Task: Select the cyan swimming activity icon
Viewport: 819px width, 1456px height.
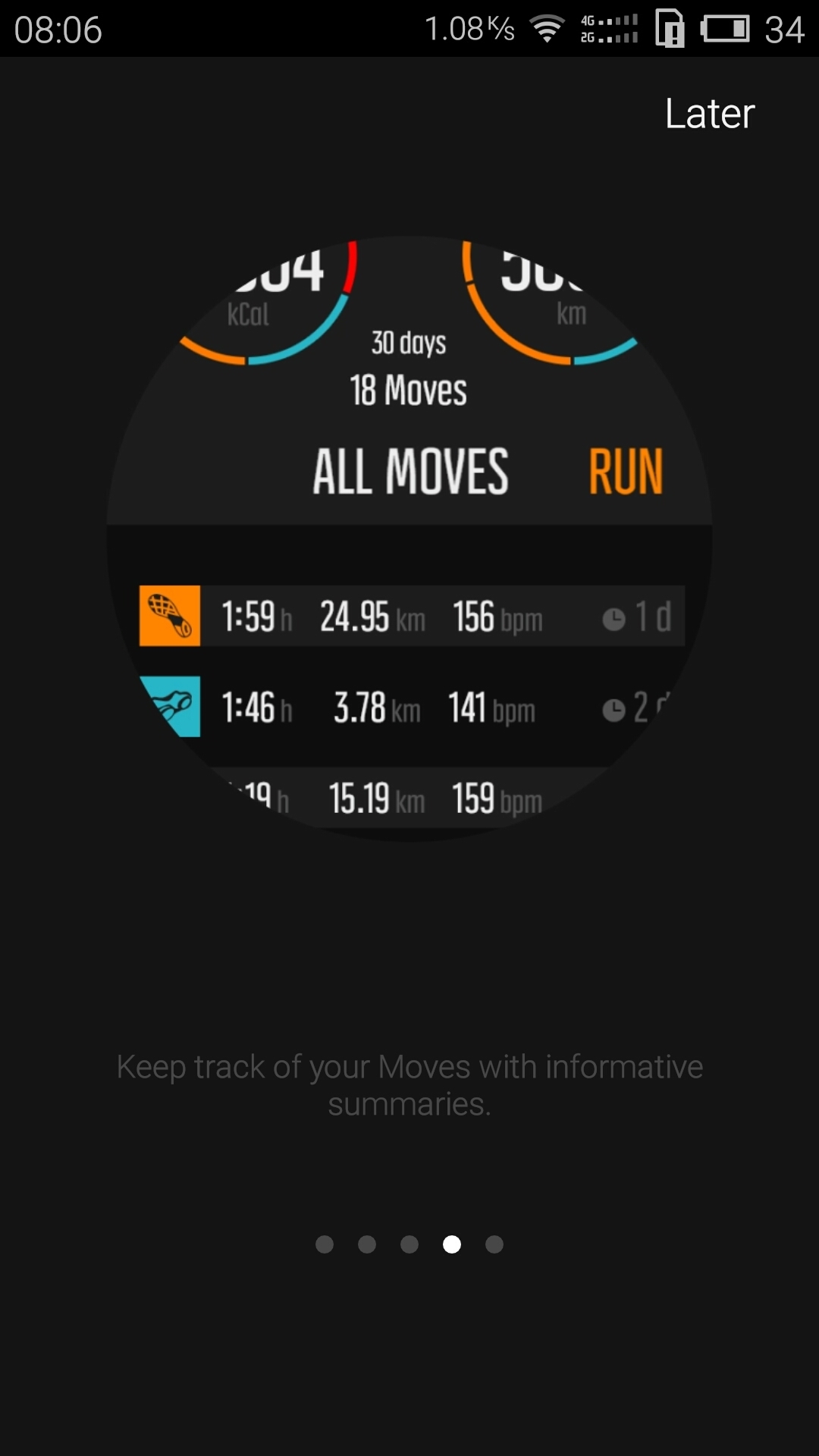Action: [x=168, y=708]
